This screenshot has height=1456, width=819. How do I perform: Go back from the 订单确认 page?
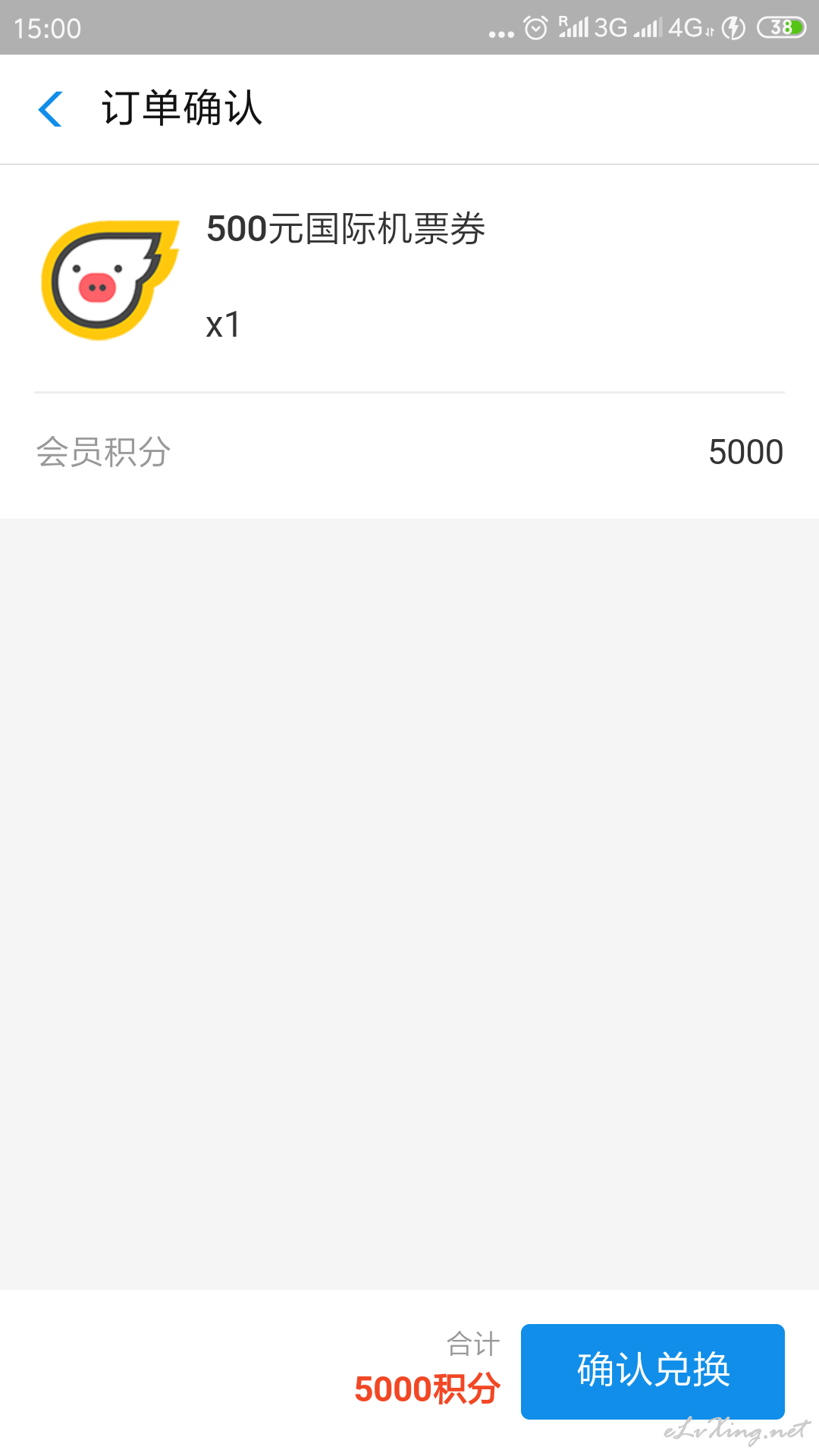[x=50, y=108]
